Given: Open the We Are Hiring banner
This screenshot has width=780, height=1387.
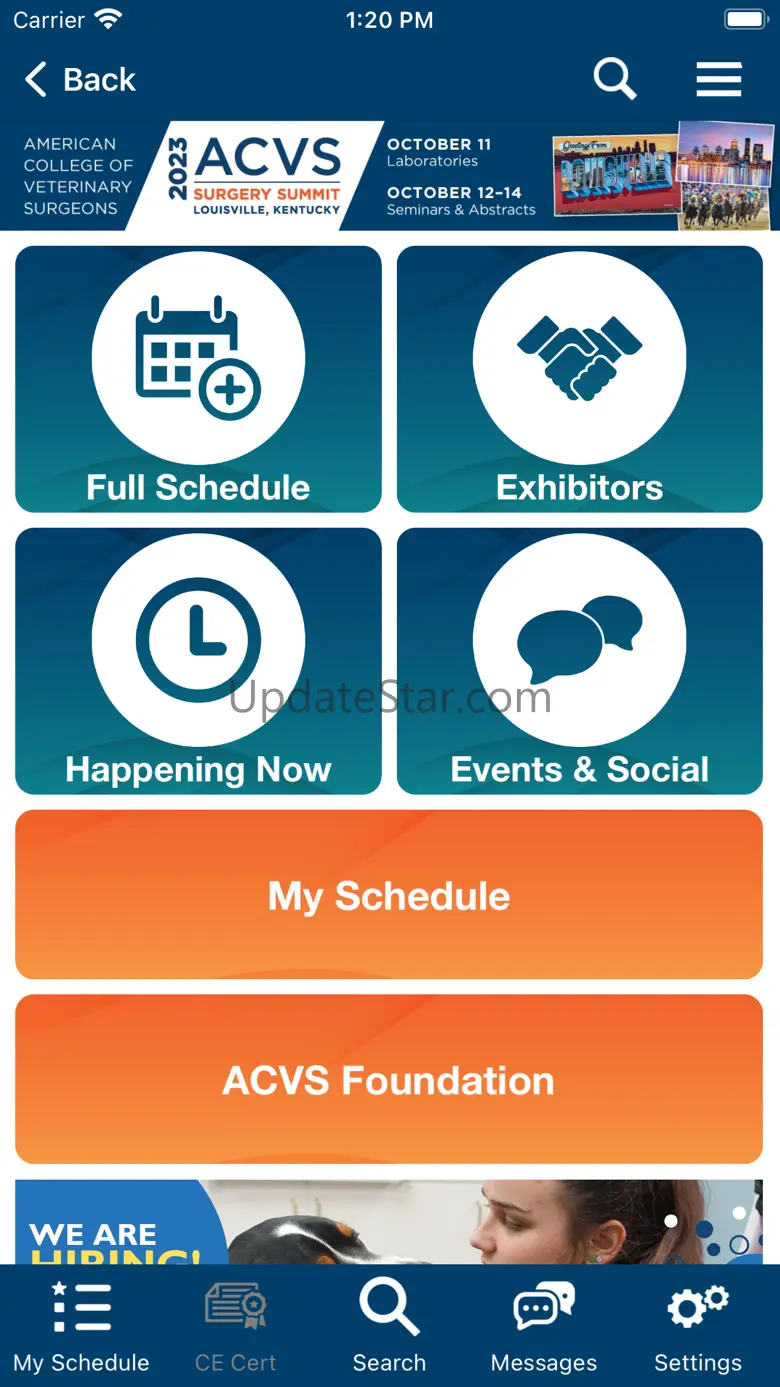Looking at the screenshot, I should click(x=389, y=1222).
